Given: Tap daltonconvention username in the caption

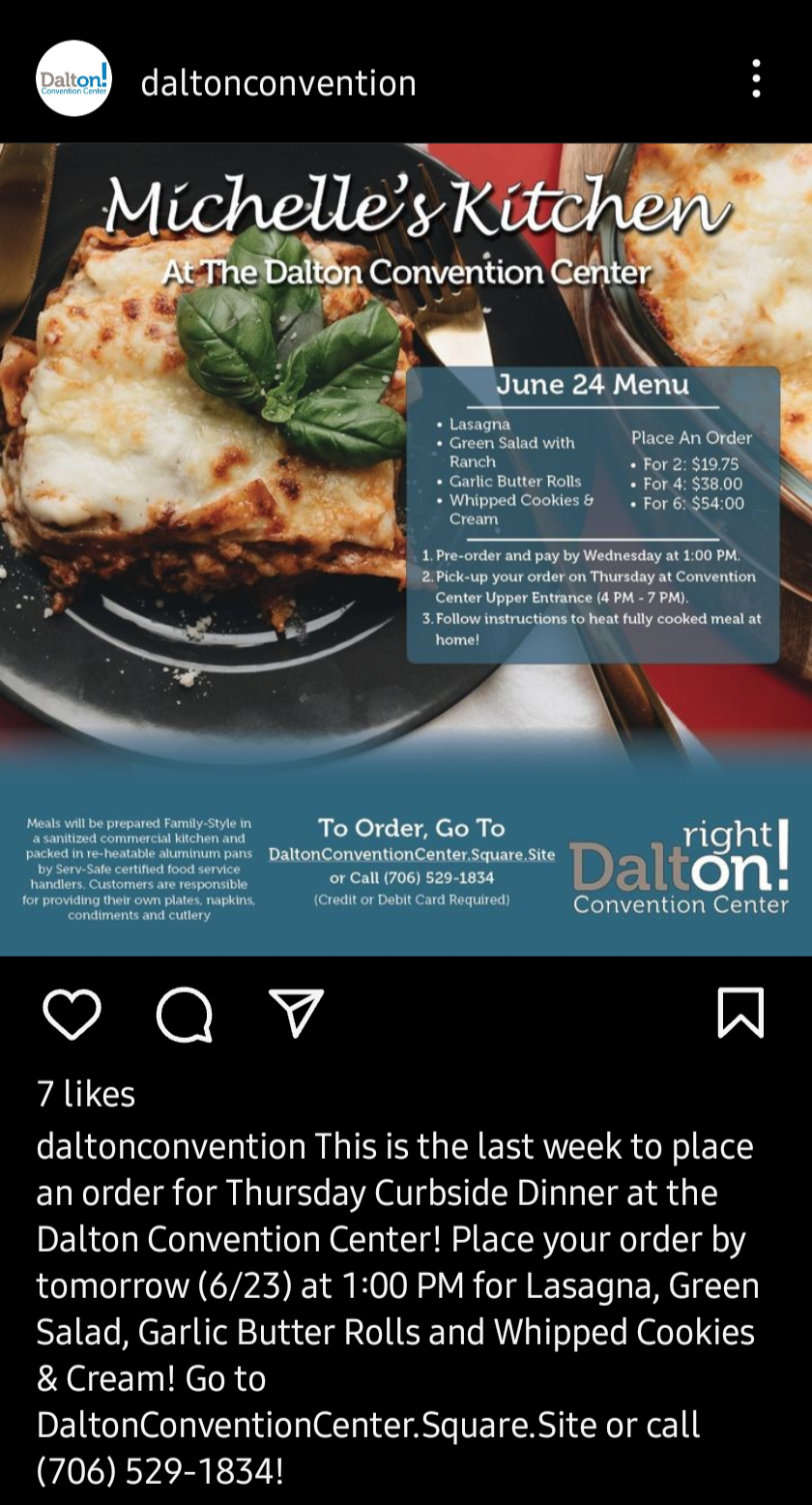Looking at the screenshot, I should click(x=171, y=1146).
